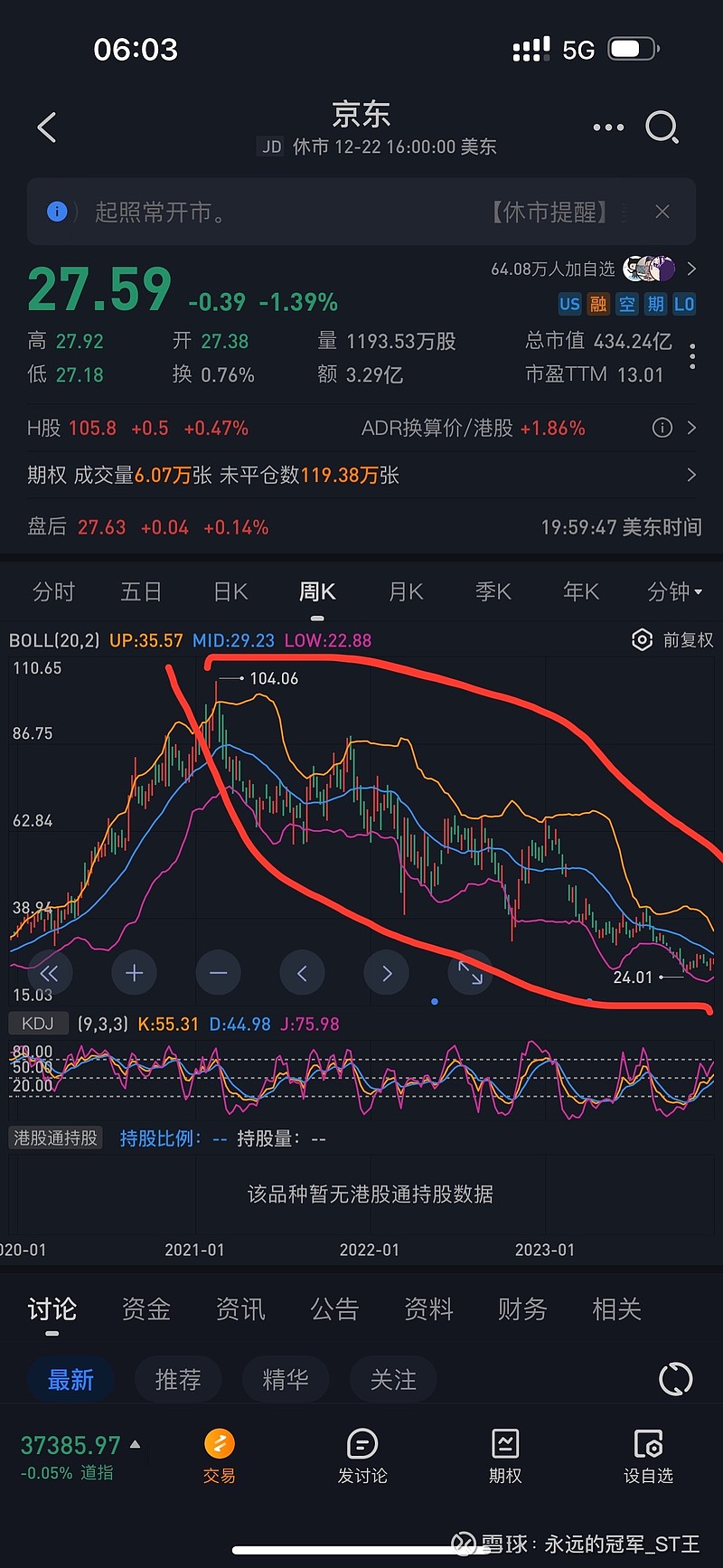Open the 财务 financials tab
Viewport: 723px width, 1568px height.
521,1308
